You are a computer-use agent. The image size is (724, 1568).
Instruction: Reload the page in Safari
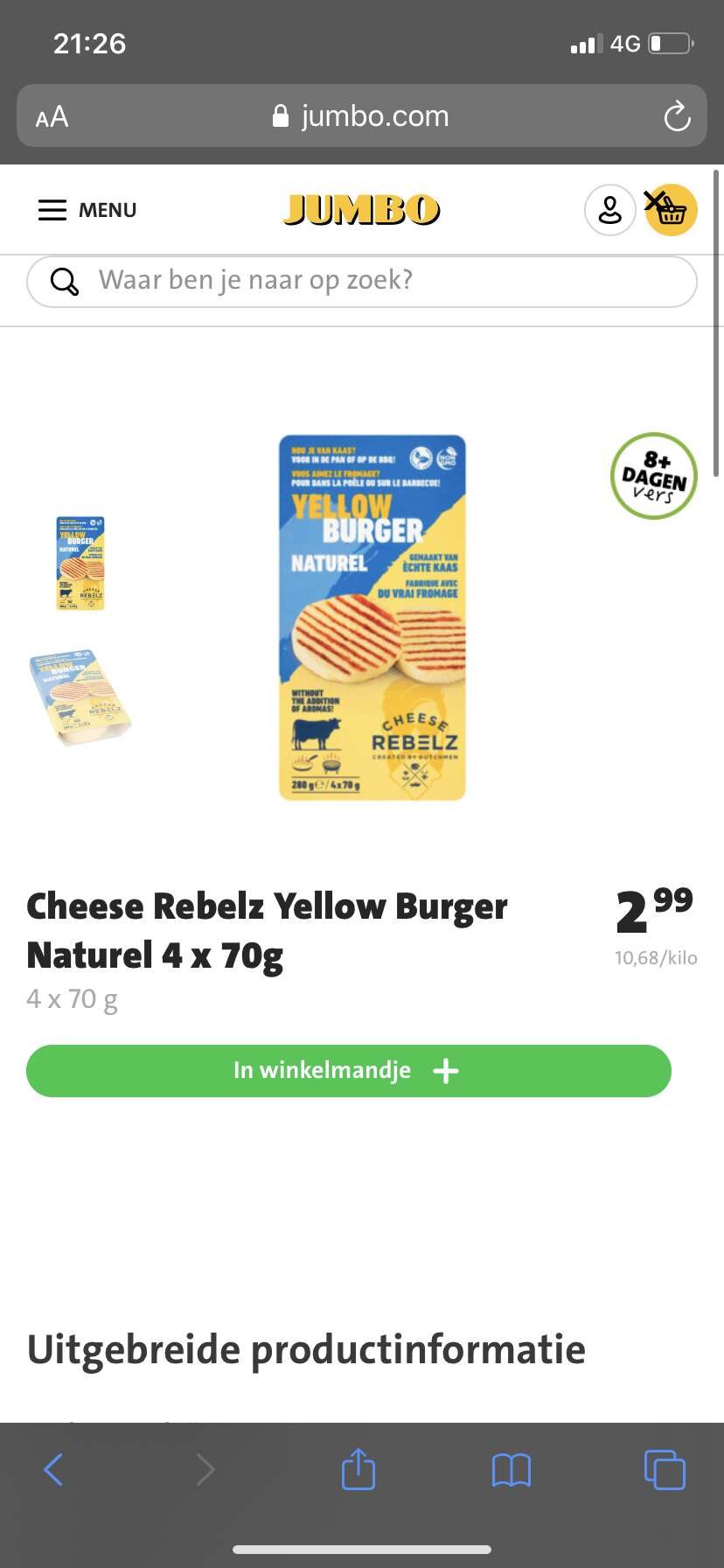point(677,116)
